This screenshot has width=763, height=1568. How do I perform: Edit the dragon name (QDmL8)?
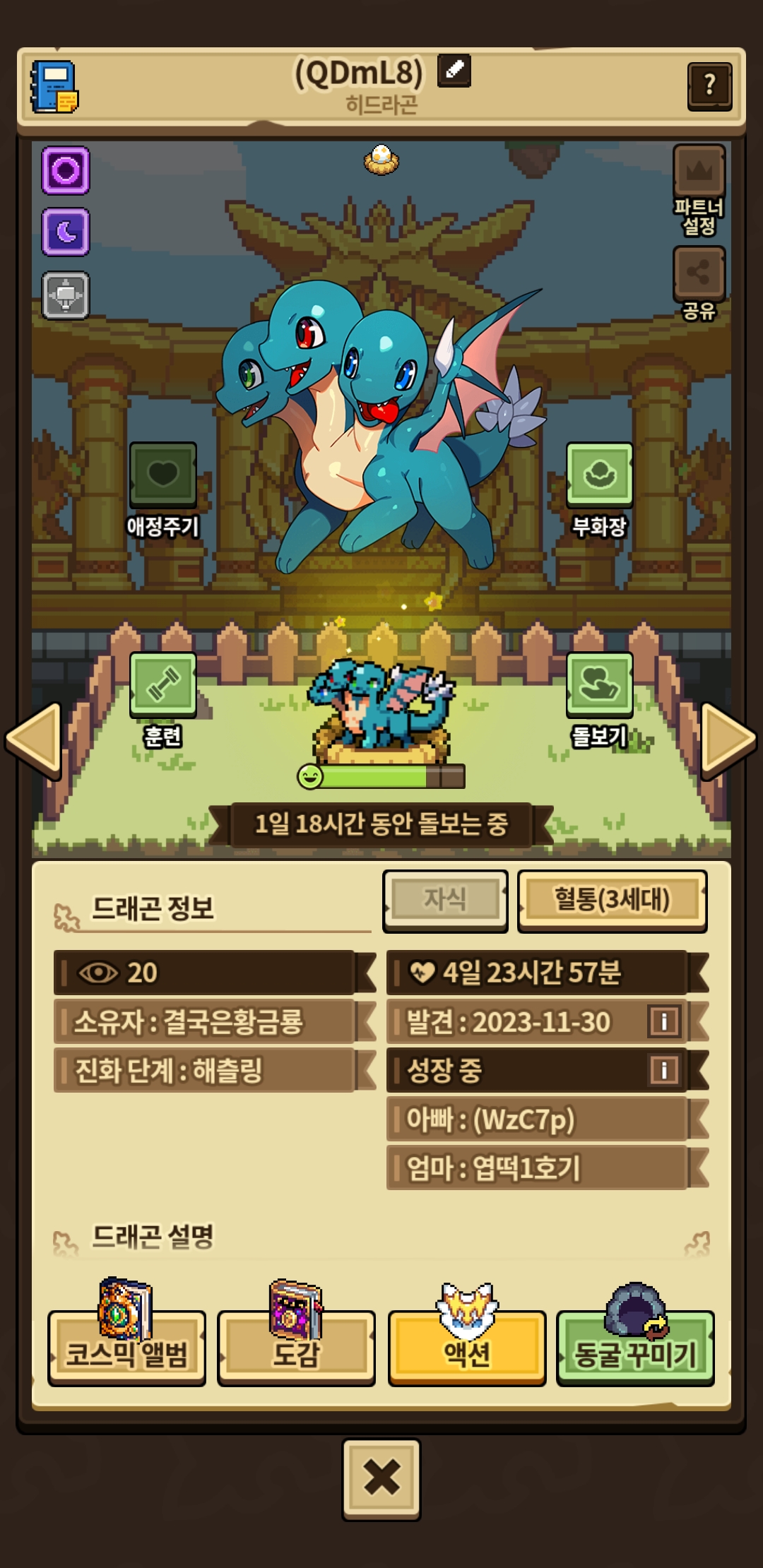pos(454,71)
